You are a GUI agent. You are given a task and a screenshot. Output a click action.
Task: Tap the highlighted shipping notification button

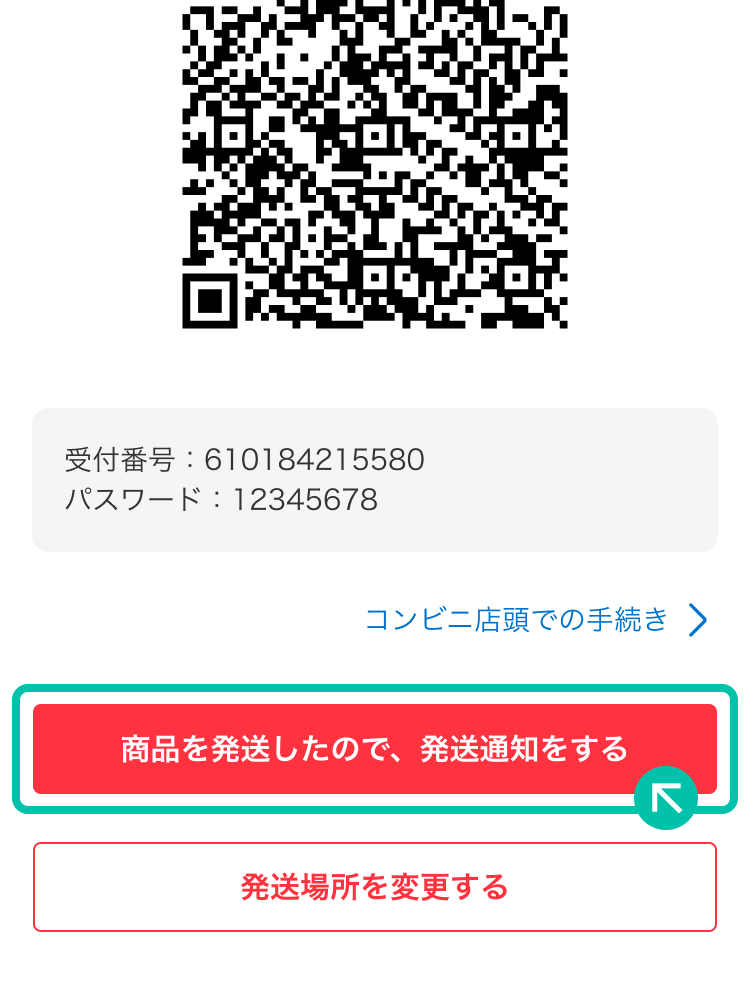375,748
